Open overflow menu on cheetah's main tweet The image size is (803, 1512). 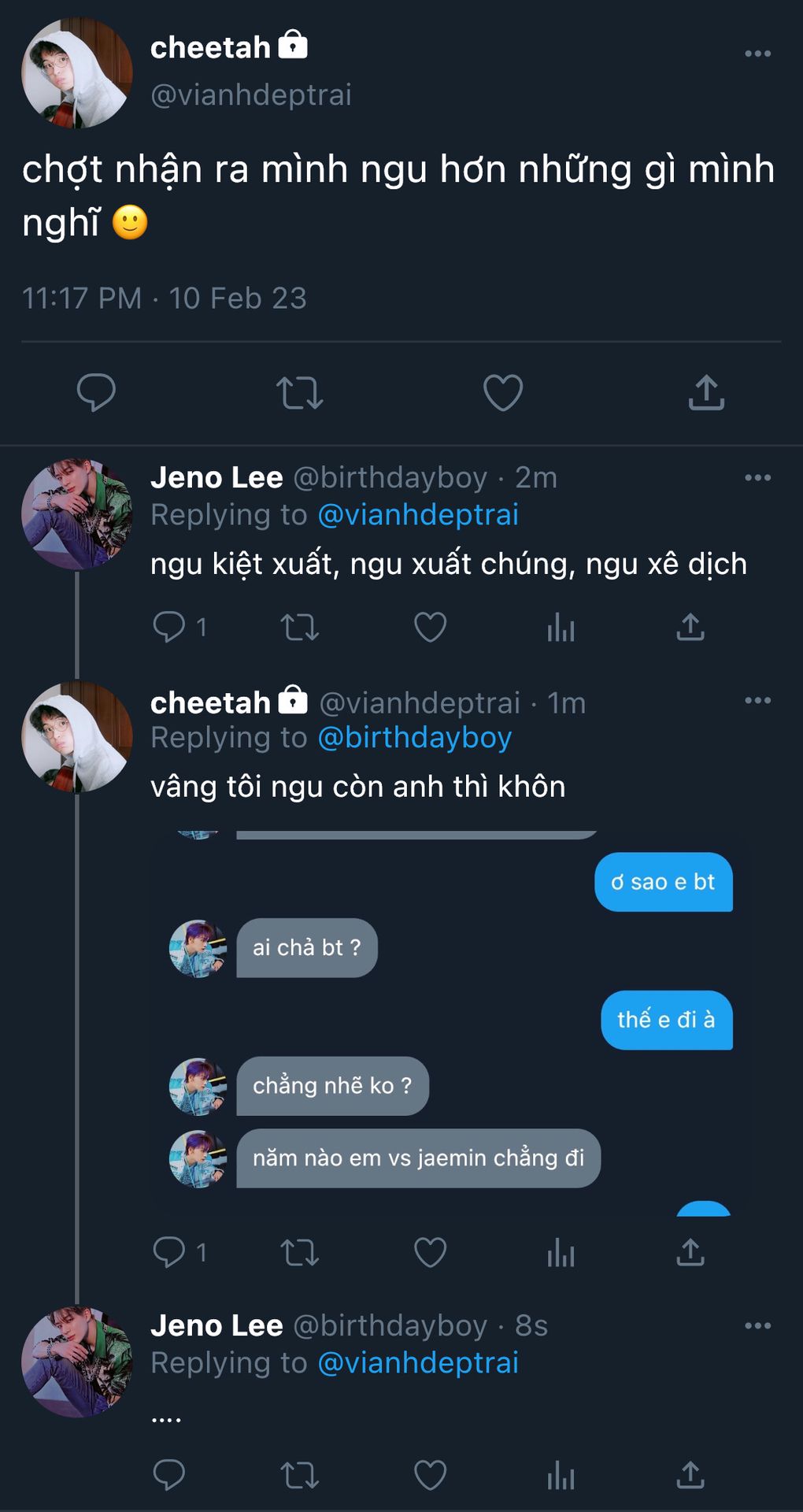pos(757,54)
